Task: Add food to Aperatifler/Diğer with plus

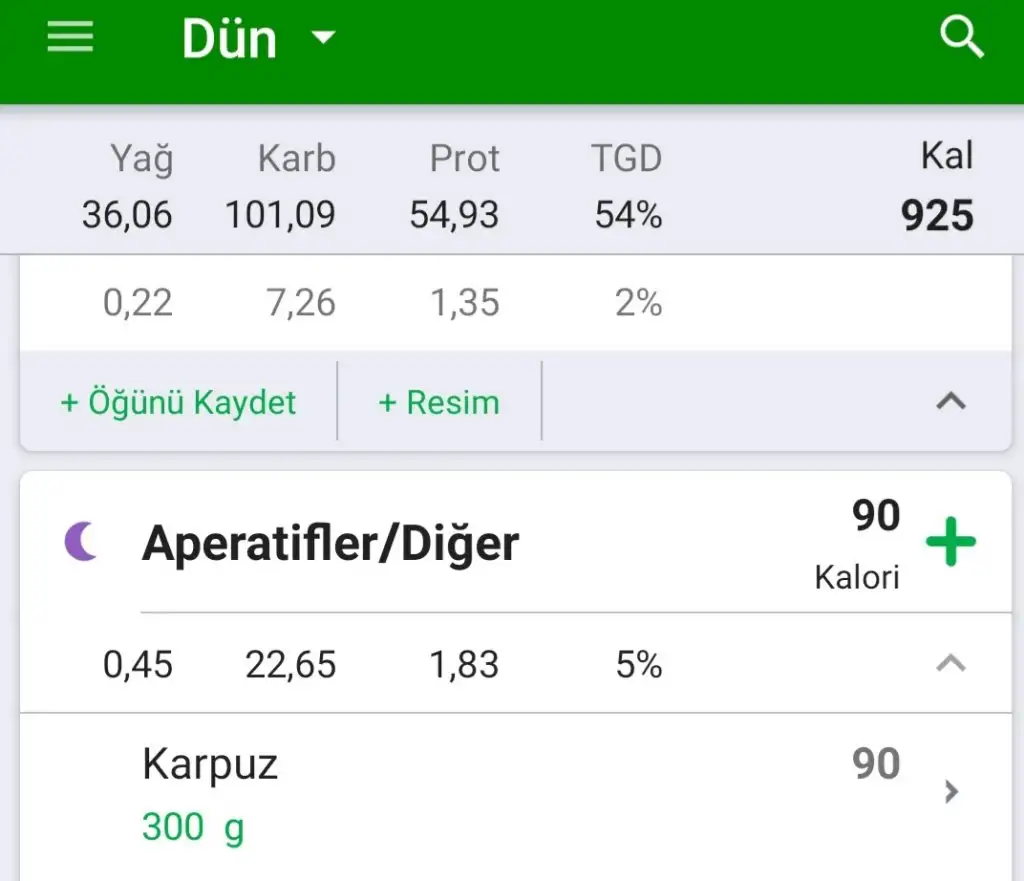Action: pyautogui.click(x=951, y=541)
